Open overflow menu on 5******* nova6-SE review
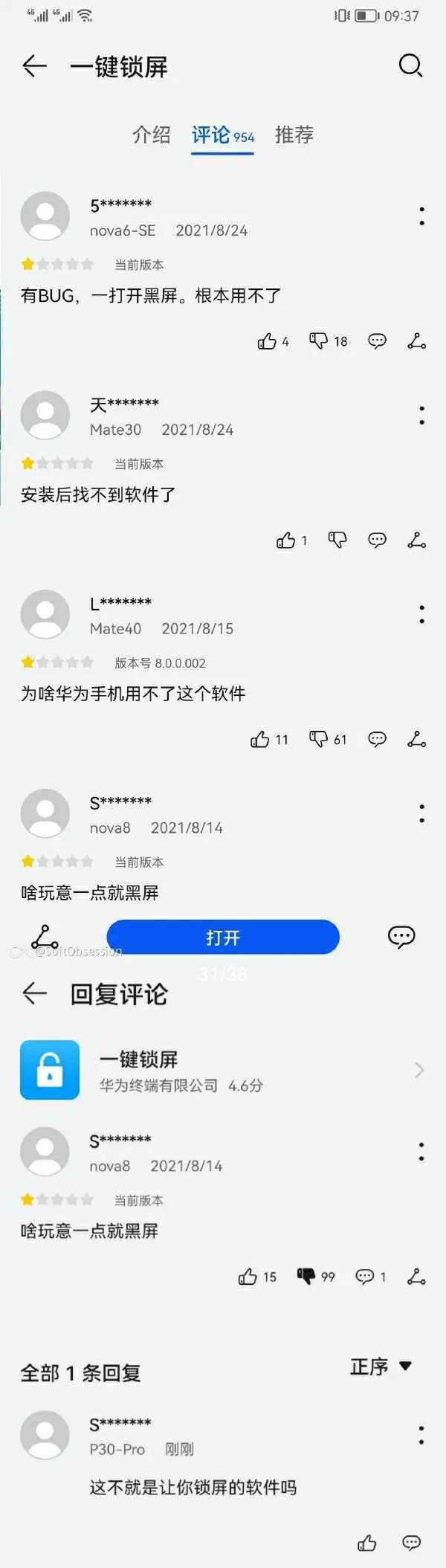The image size is (446, 1568). pos(421,216)
